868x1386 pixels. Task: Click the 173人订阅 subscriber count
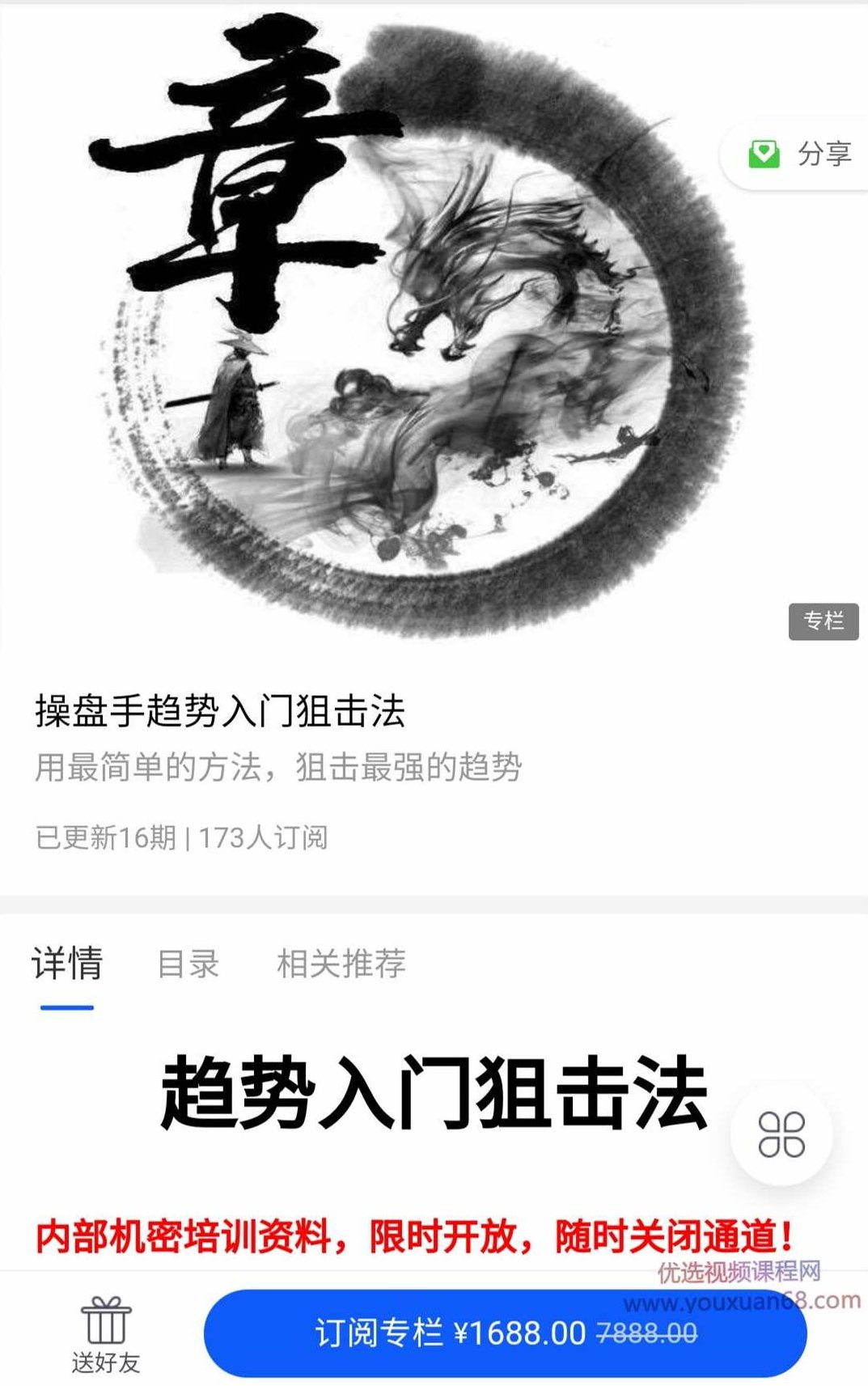[265, 838]
